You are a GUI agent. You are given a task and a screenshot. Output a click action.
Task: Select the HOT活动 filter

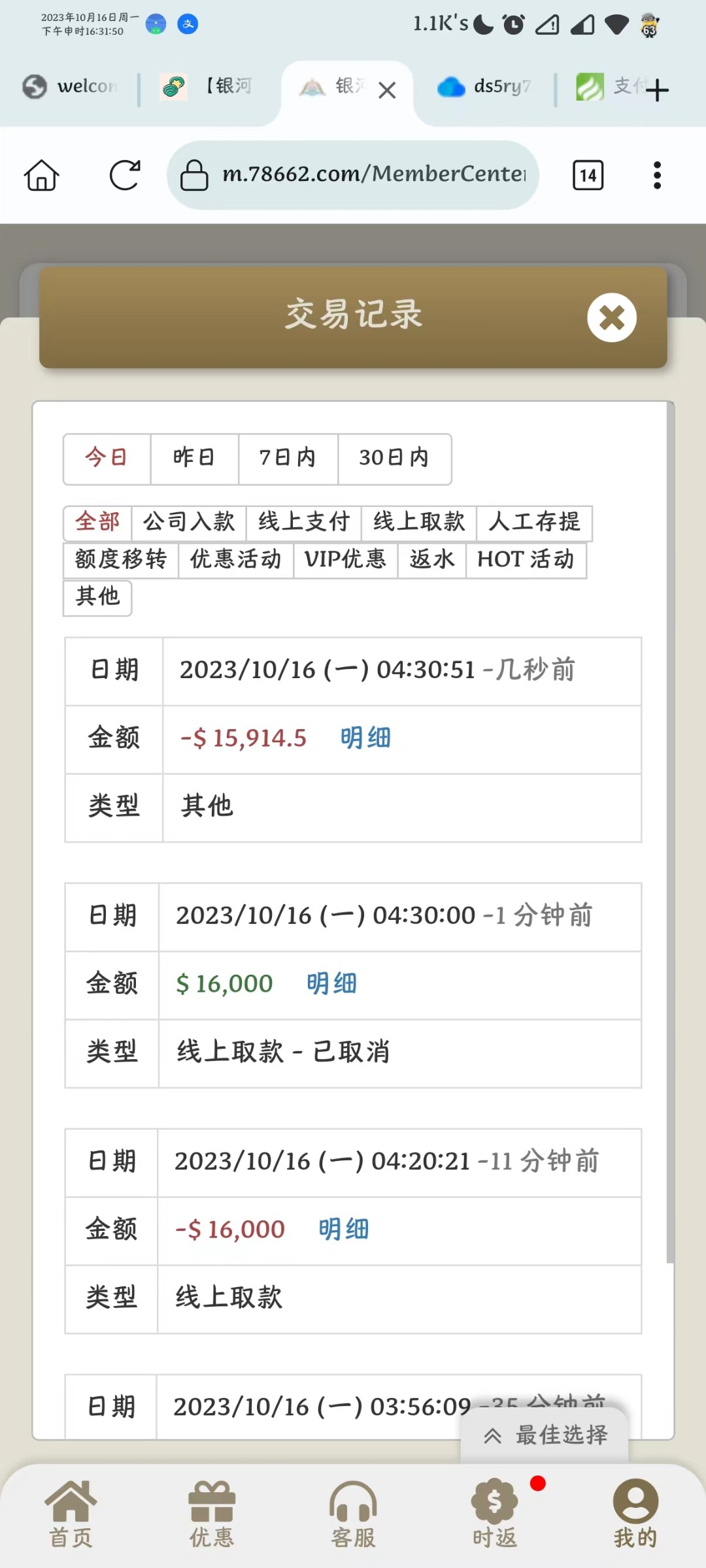[526, 560]
